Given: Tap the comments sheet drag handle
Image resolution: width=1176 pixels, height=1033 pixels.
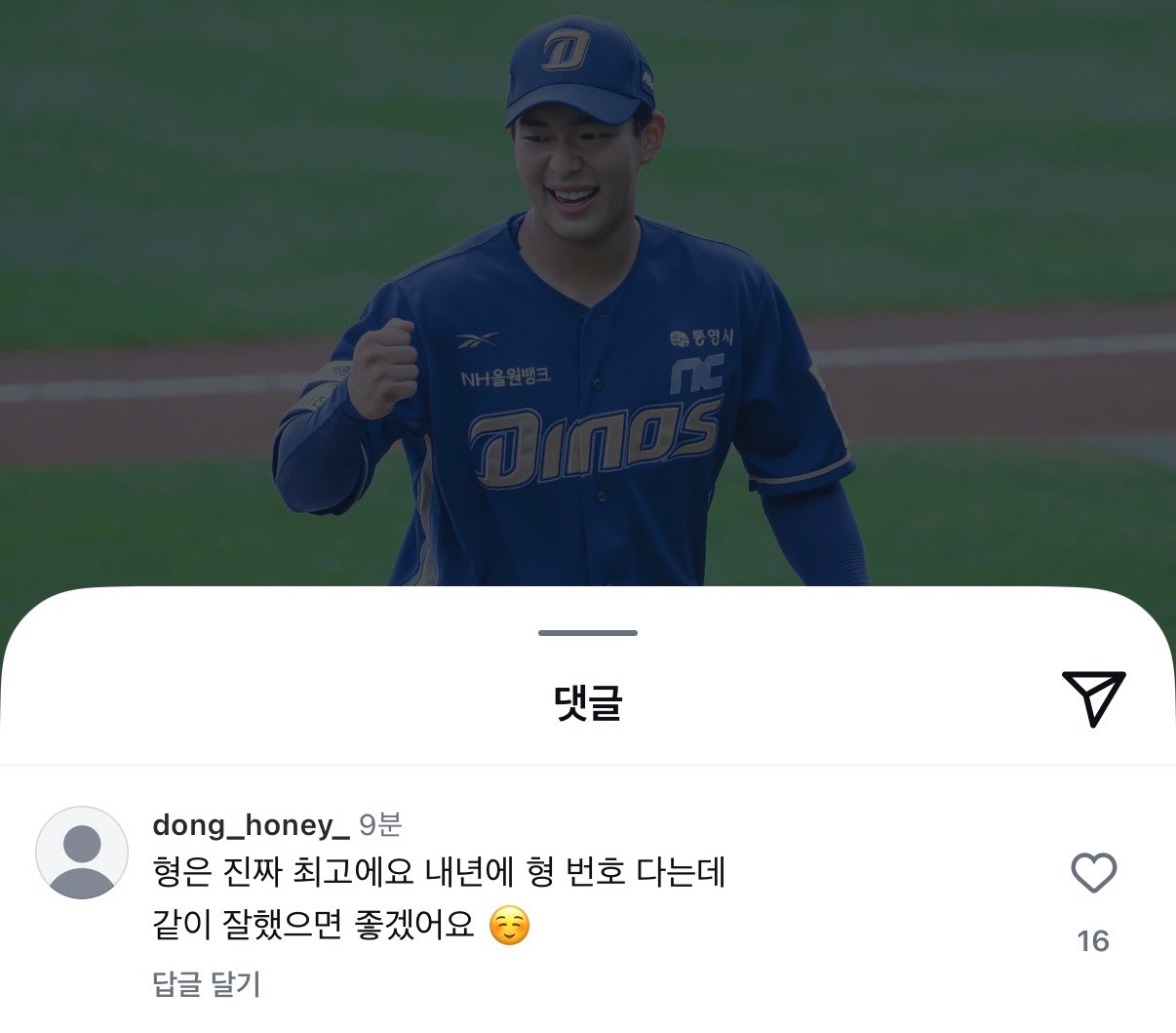Looking at the screenshot, I should (x=588, y=633).
